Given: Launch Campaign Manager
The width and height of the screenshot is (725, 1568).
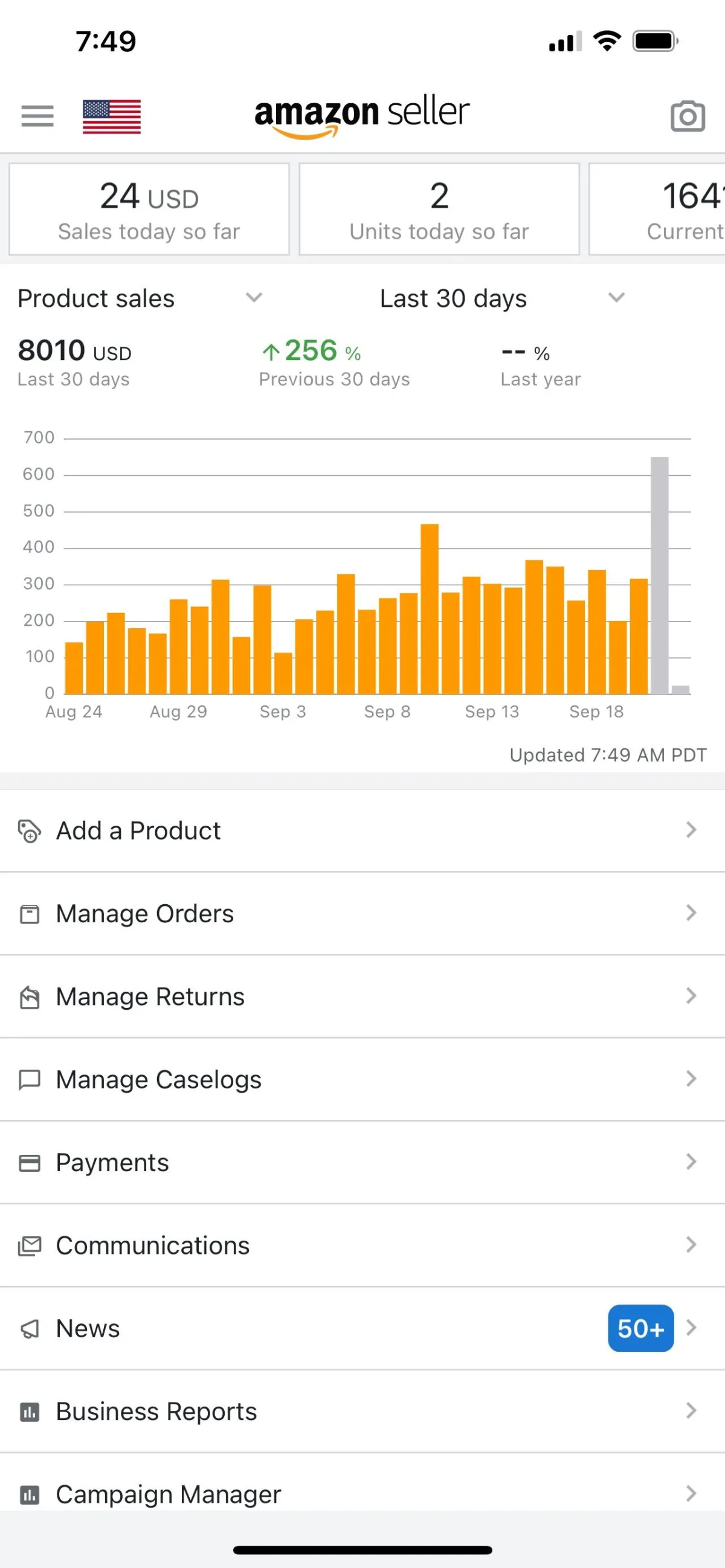Looking at the screenshot, I should click(362, 1494).
